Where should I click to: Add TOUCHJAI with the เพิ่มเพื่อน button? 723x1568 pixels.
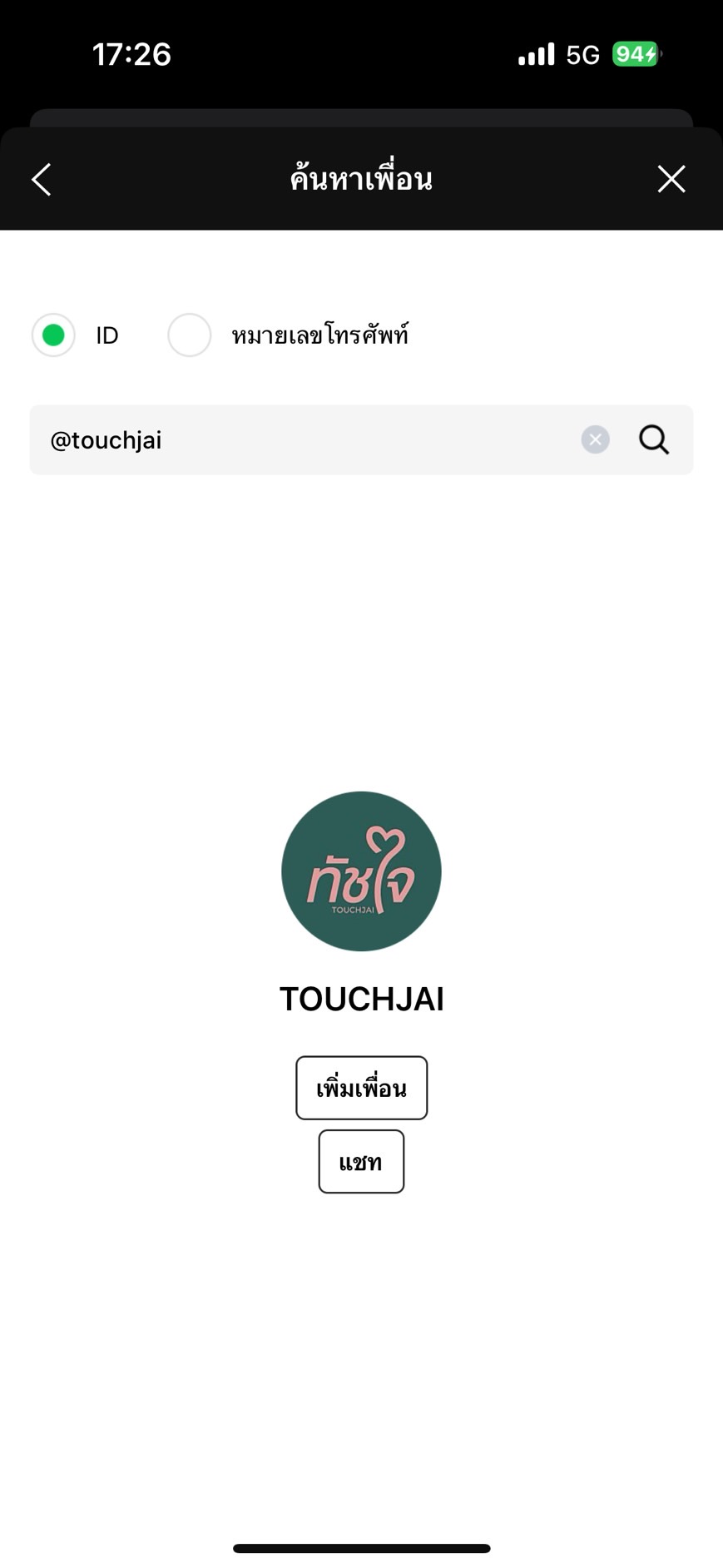(x=361, y=1088)
